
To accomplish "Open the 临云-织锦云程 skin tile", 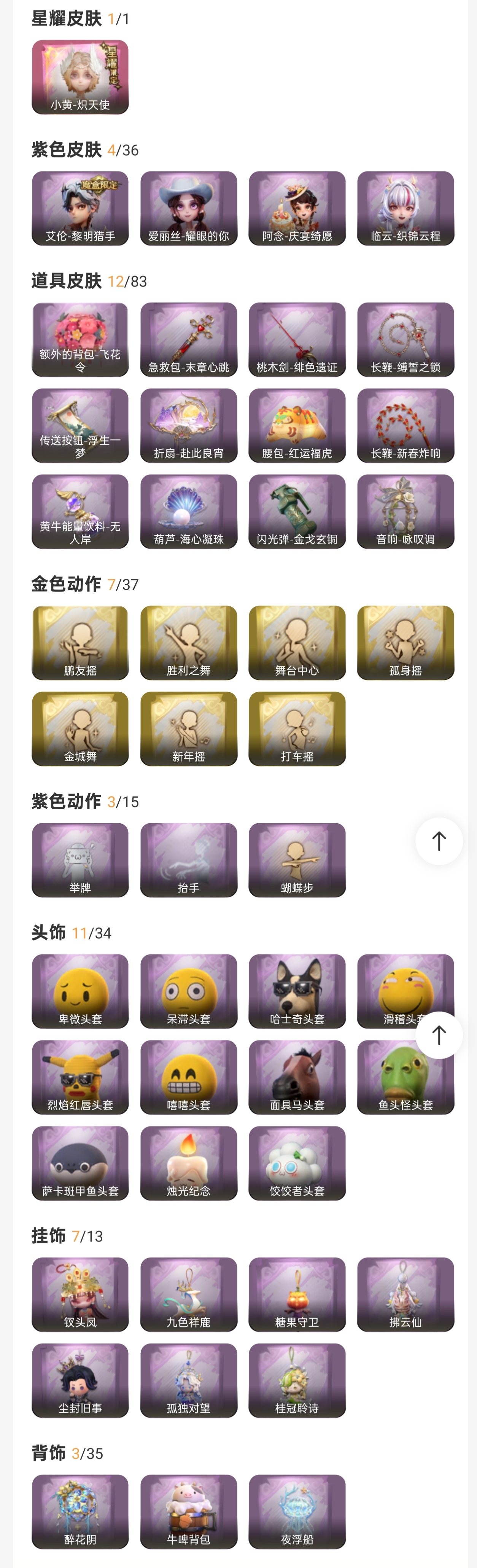I will pyautogui.click(x=405, y=208).
